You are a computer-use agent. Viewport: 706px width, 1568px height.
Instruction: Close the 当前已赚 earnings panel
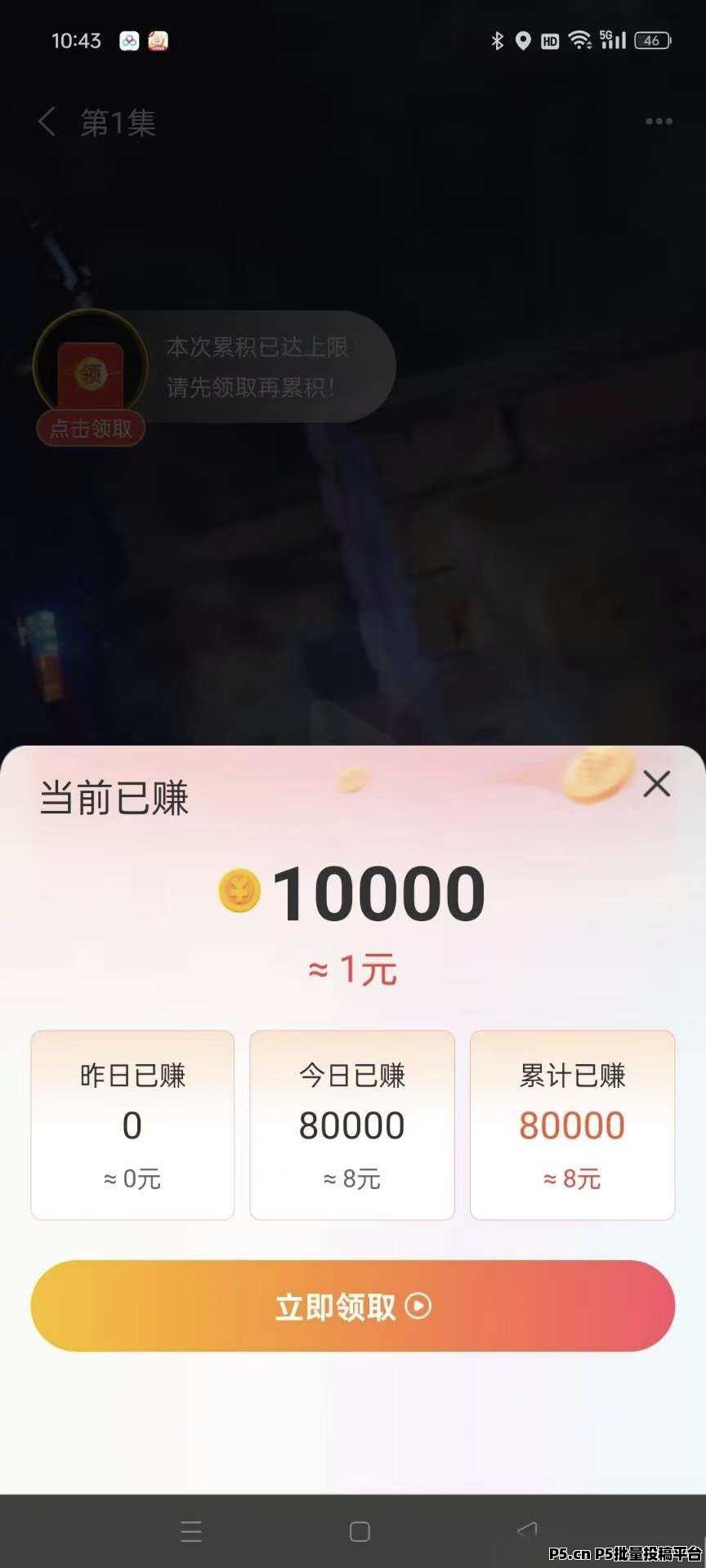point(656,784)
